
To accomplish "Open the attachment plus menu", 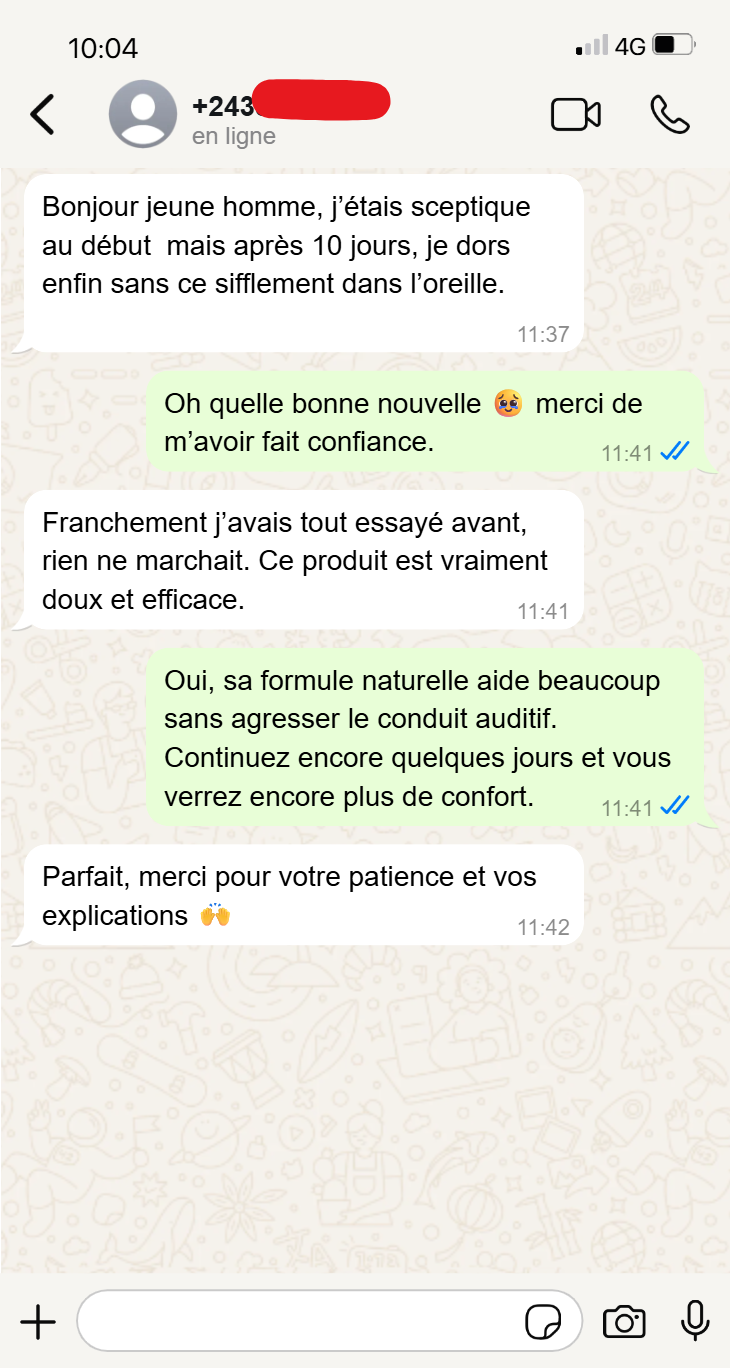I will (x=38, y=1322).
